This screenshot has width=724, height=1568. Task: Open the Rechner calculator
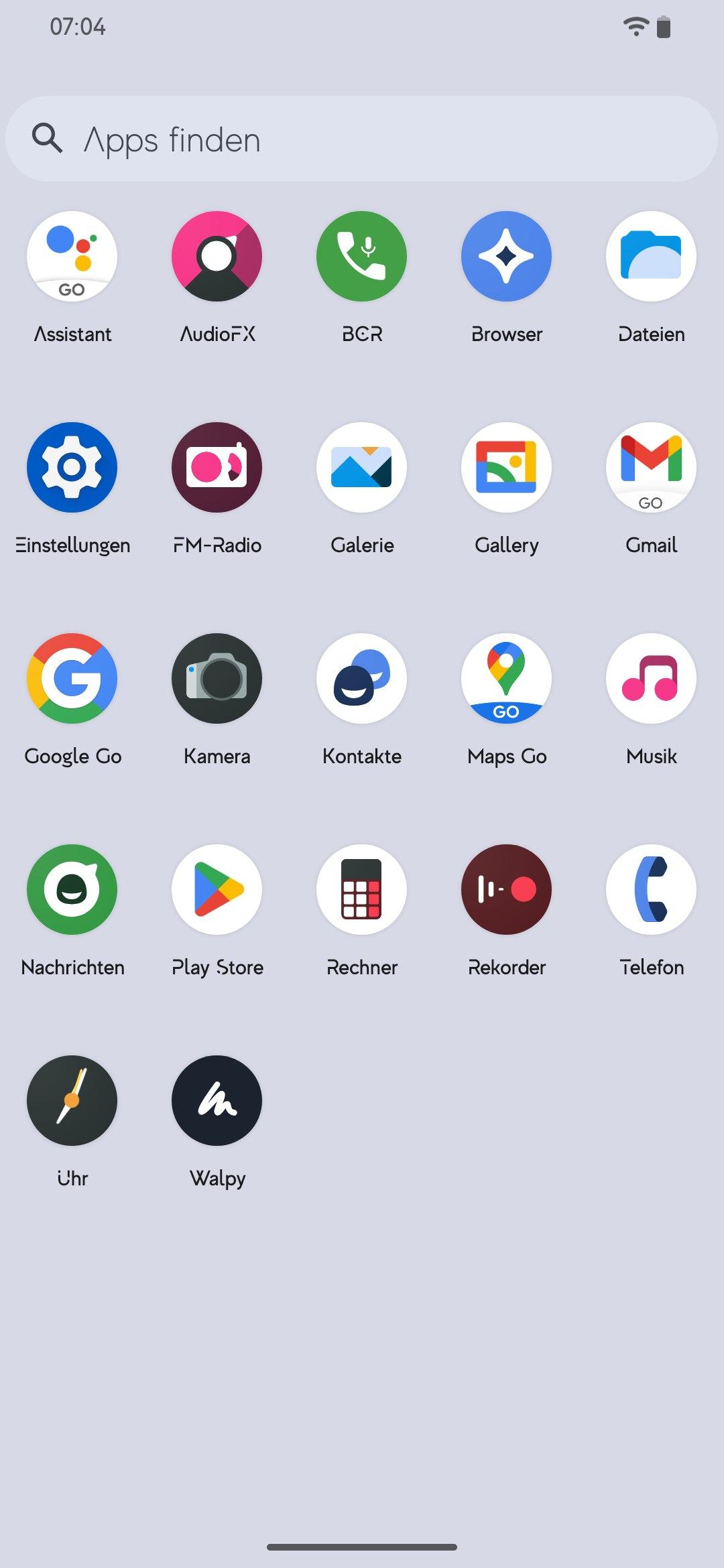coord(362,890)
